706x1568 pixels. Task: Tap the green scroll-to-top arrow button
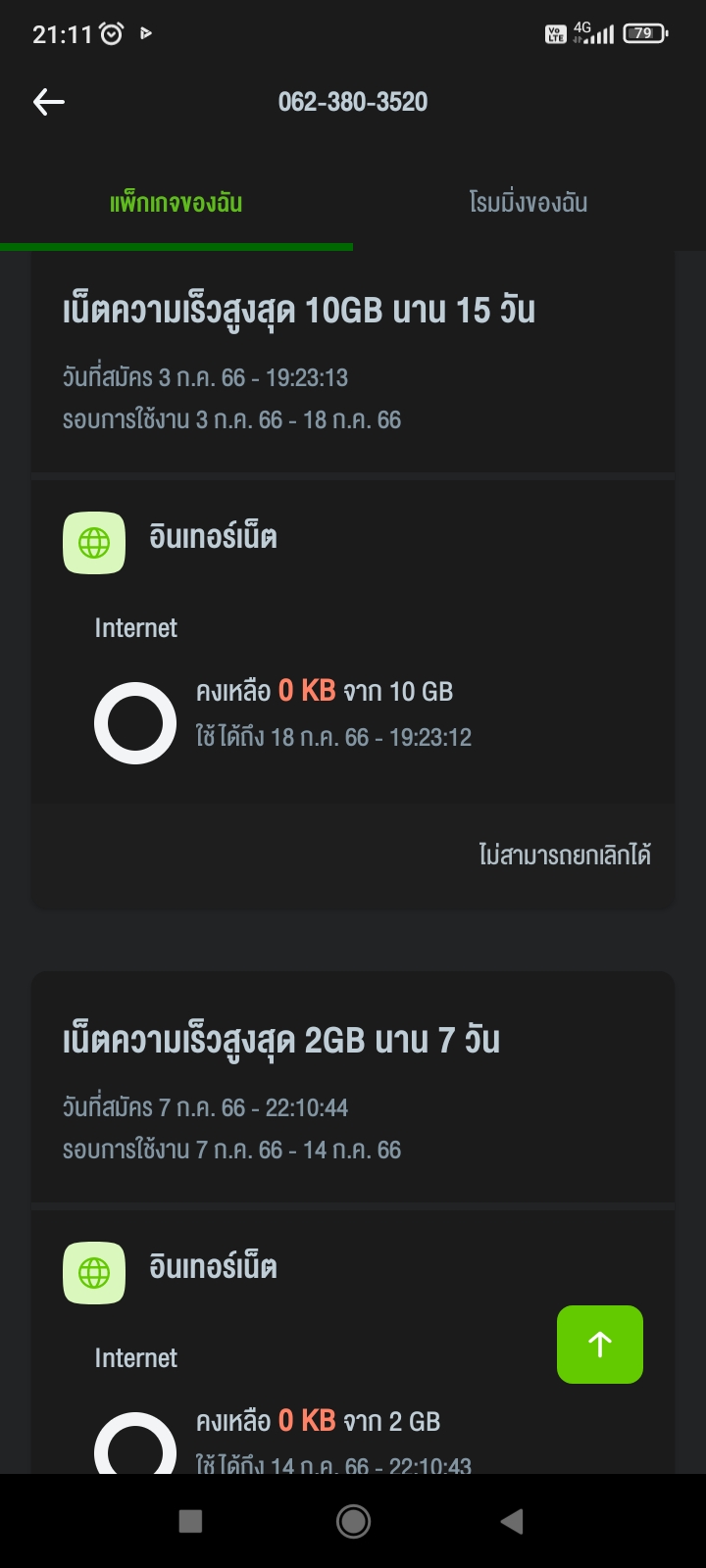[600, 1345]
